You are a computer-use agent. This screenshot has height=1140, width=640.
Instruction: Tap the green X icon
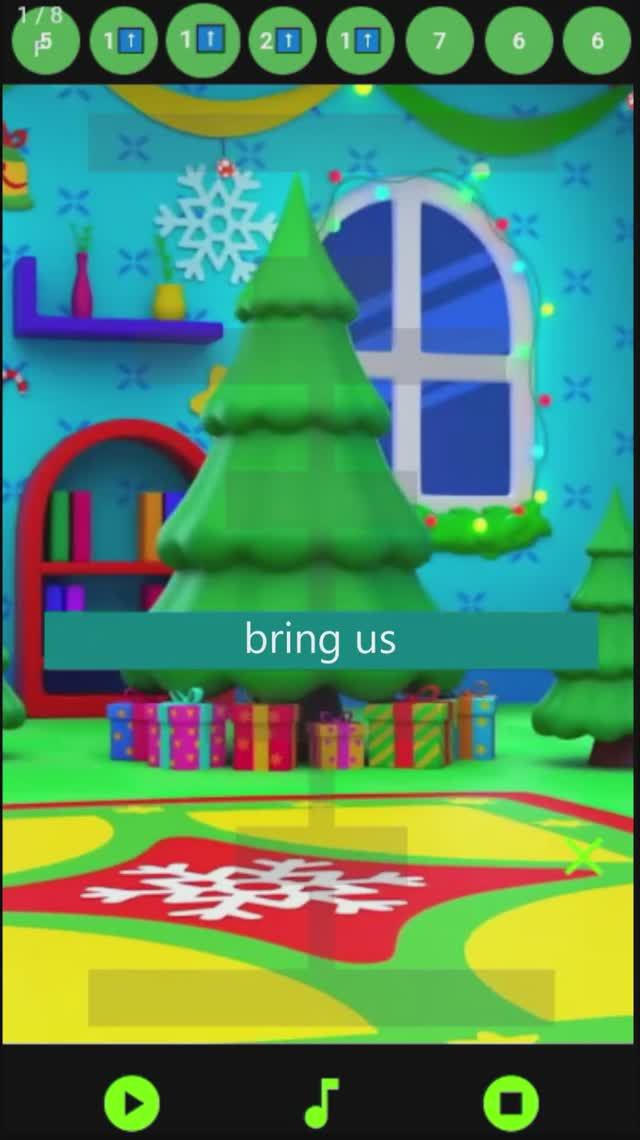(584, 857)
